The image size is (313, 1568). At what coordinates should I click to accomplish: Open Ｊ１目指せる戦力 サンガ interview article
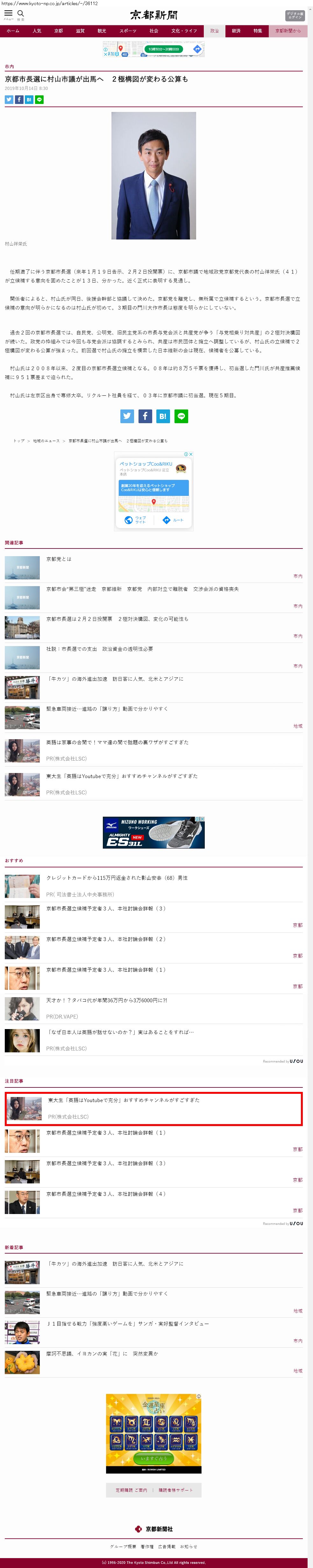128,1324
